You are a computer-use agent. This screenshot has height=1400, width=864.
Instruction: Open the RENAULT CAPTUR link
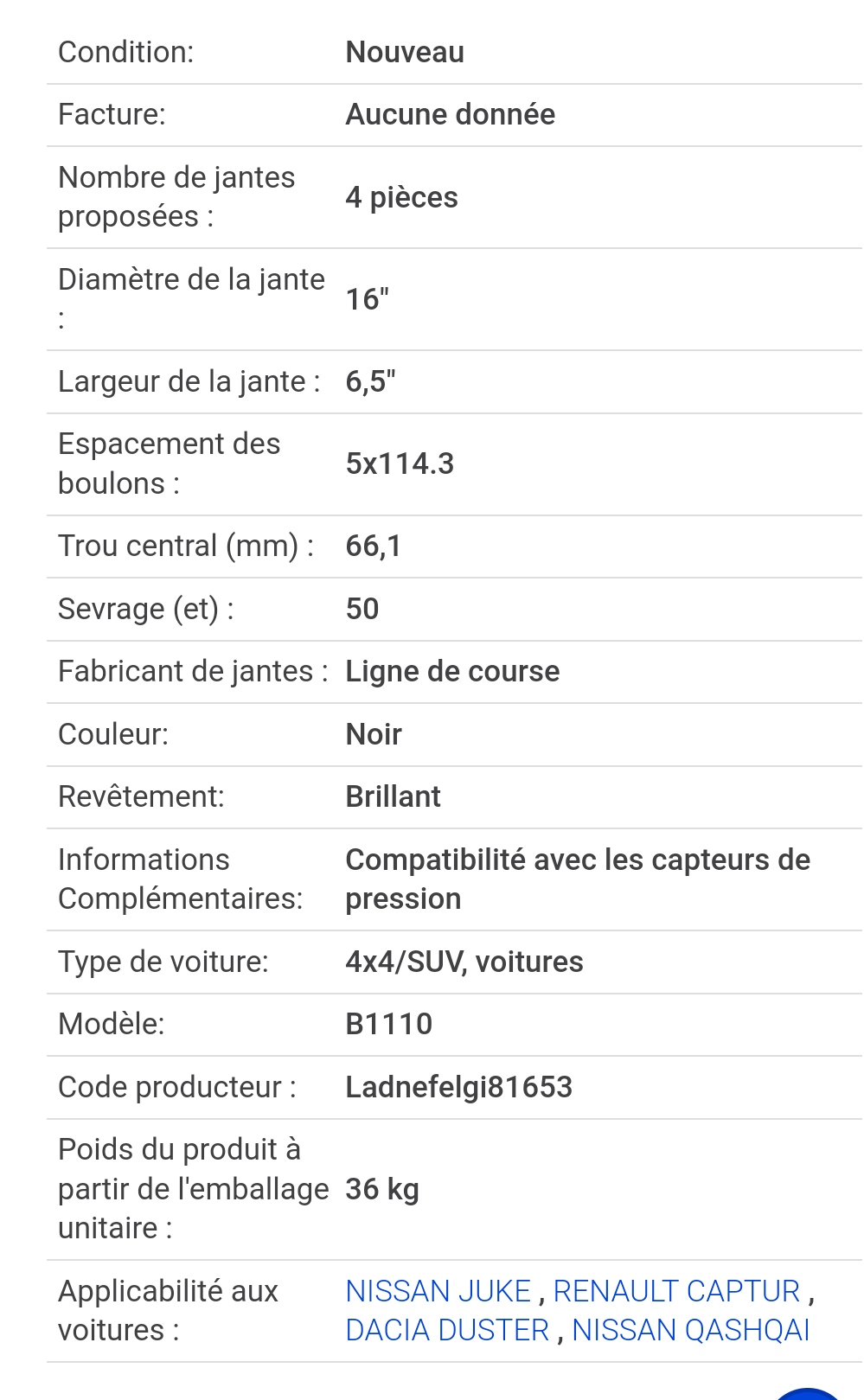(676, 1291)
